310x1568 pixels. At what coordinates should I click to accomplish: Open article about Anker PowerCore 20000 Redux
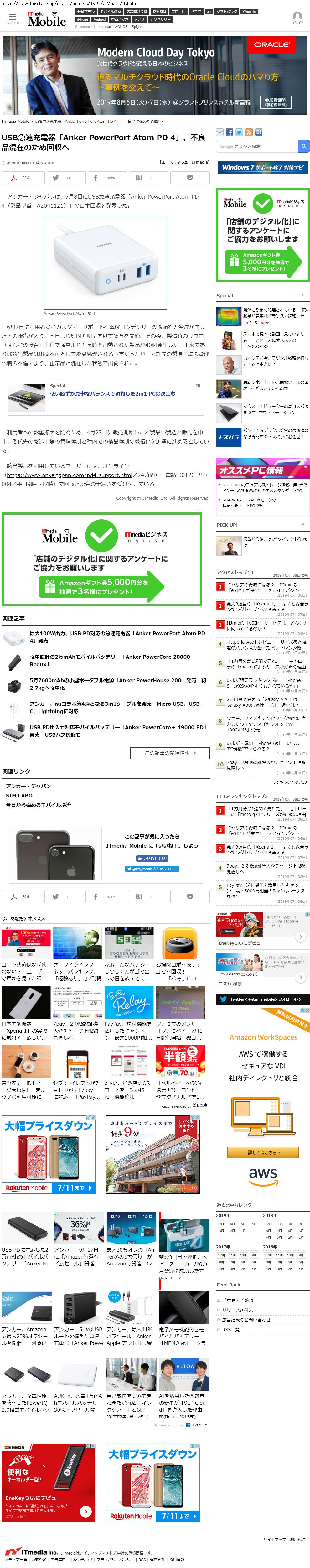click(x=110, y=661)
